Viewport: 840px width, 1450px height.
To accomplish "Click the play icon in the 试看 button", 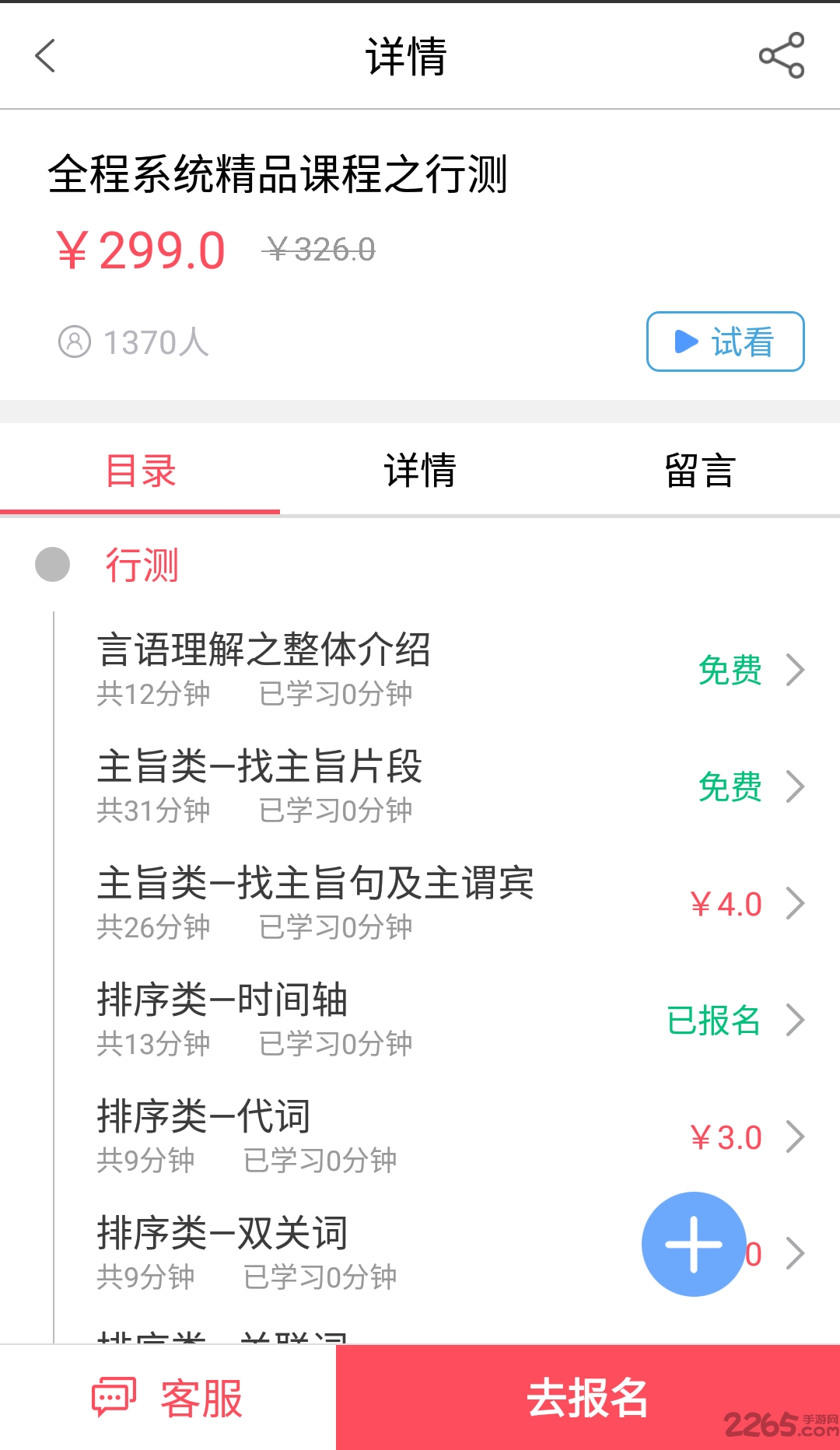I will tap(684, 341).
